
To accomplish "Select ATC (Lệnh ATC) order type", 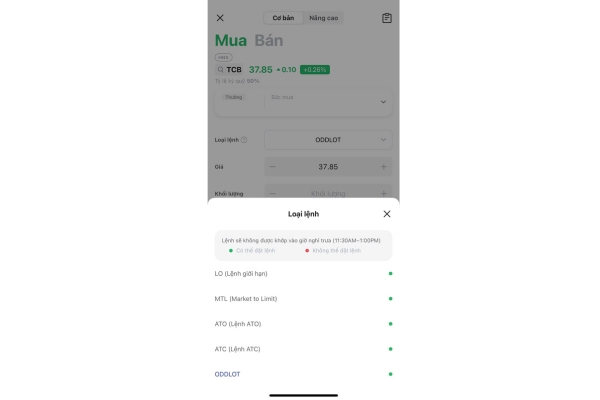I will 236,349.
